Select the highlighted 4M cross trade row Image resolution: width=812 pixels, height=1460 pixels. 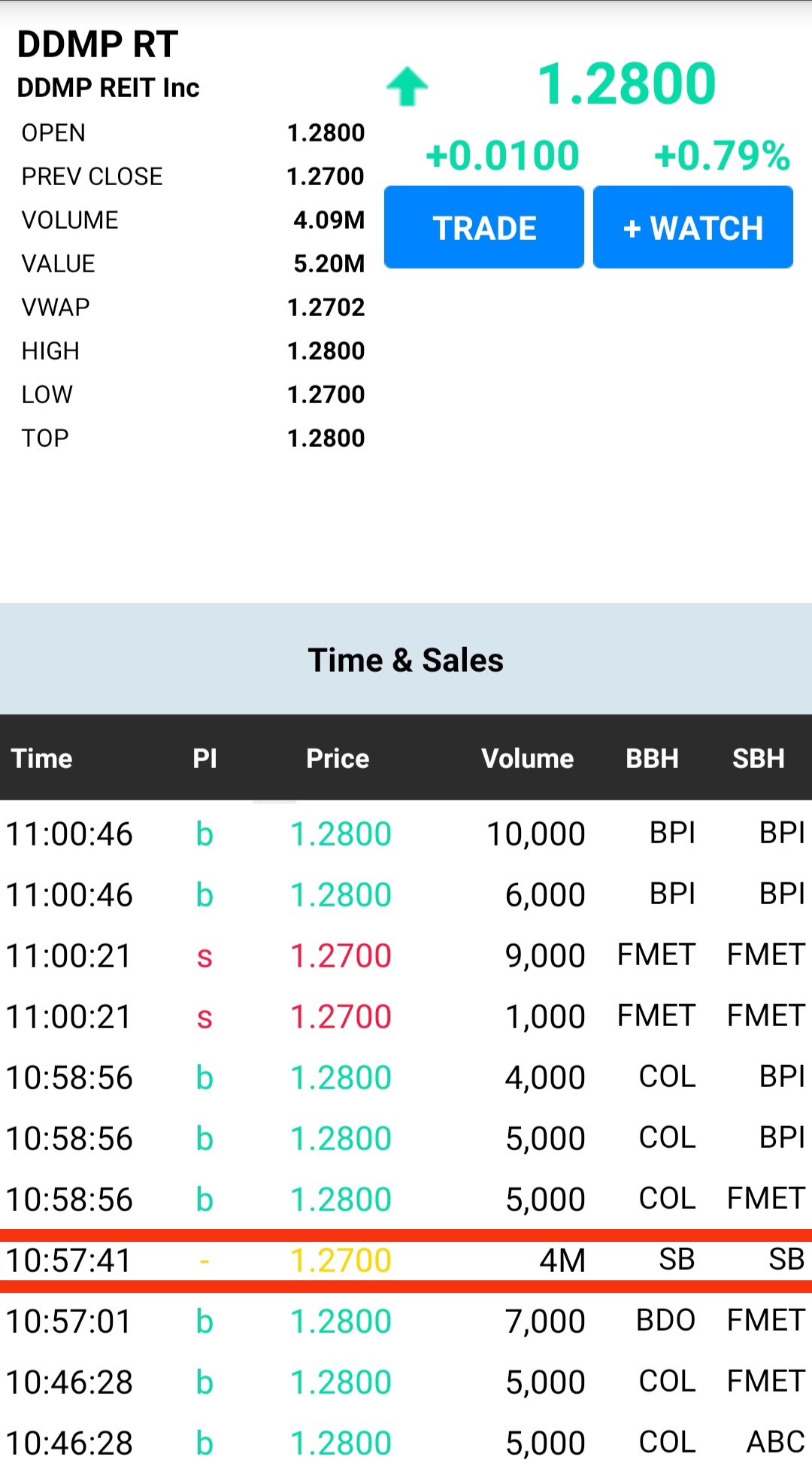tap(406, 1259)
